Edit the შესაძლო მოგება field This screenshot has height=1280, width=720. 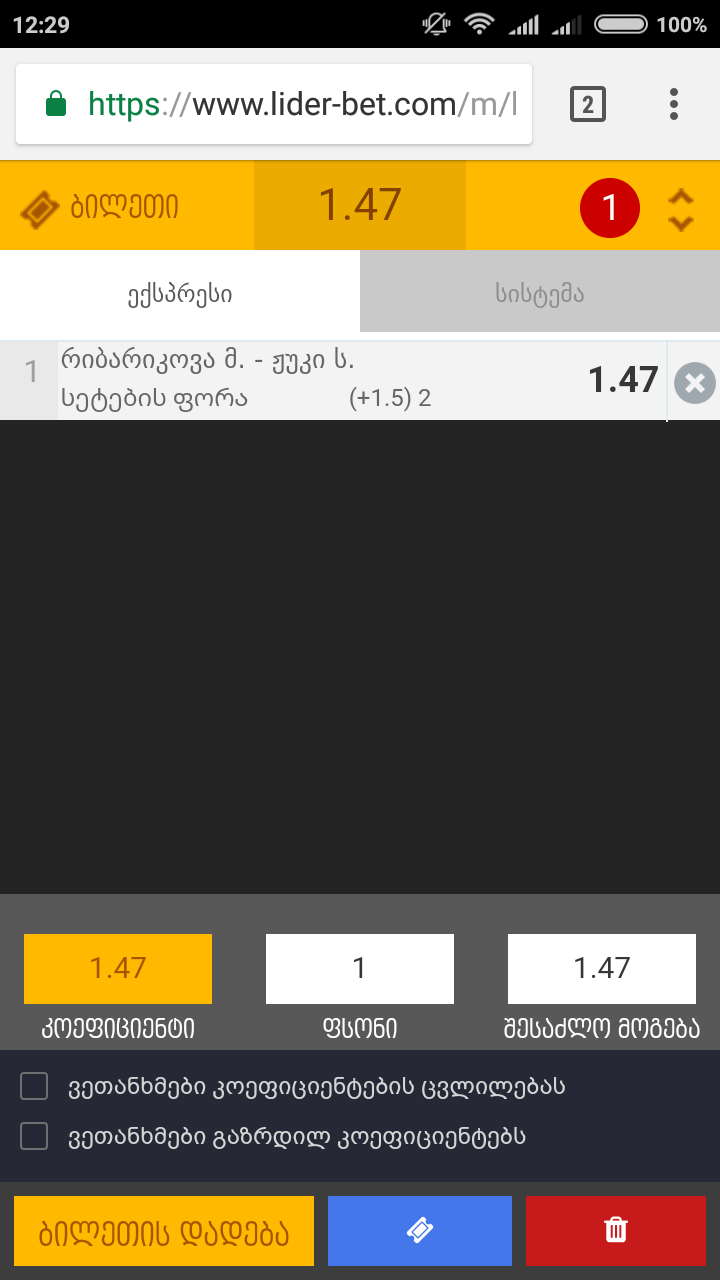click(x=602, y=968)
